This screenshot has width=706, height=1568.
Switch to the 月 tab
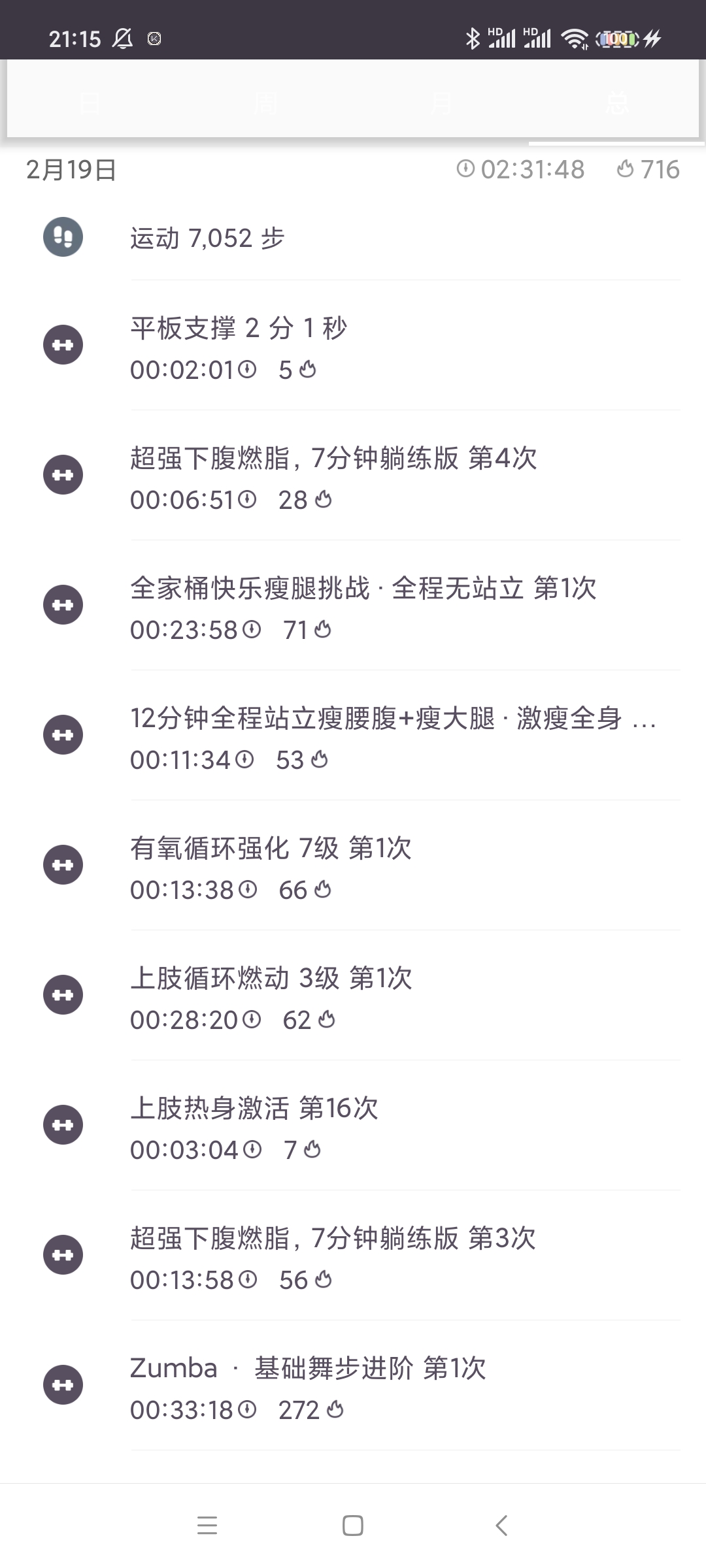click(x=441, y=103)
